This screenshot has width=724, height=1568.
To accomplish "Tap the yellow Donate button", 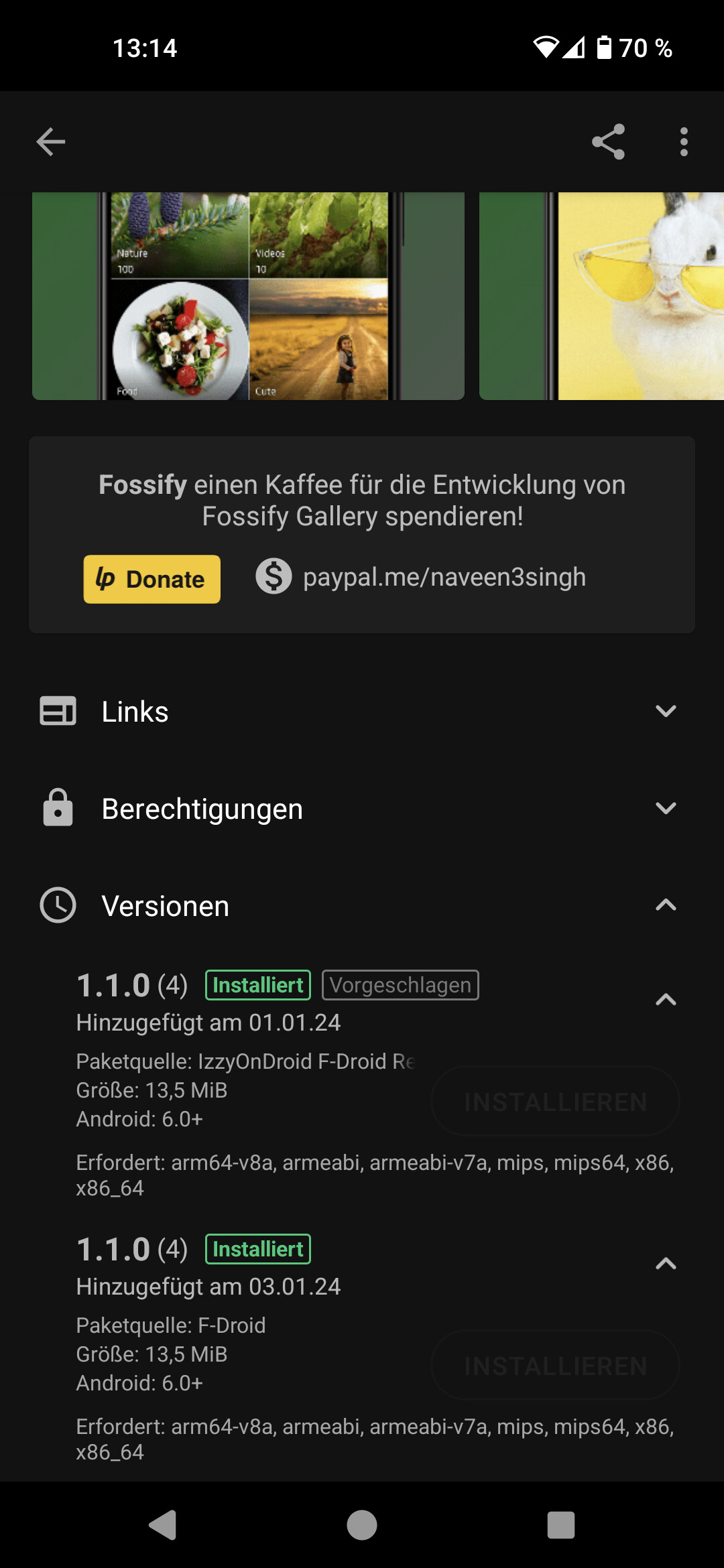I will 152,579.
